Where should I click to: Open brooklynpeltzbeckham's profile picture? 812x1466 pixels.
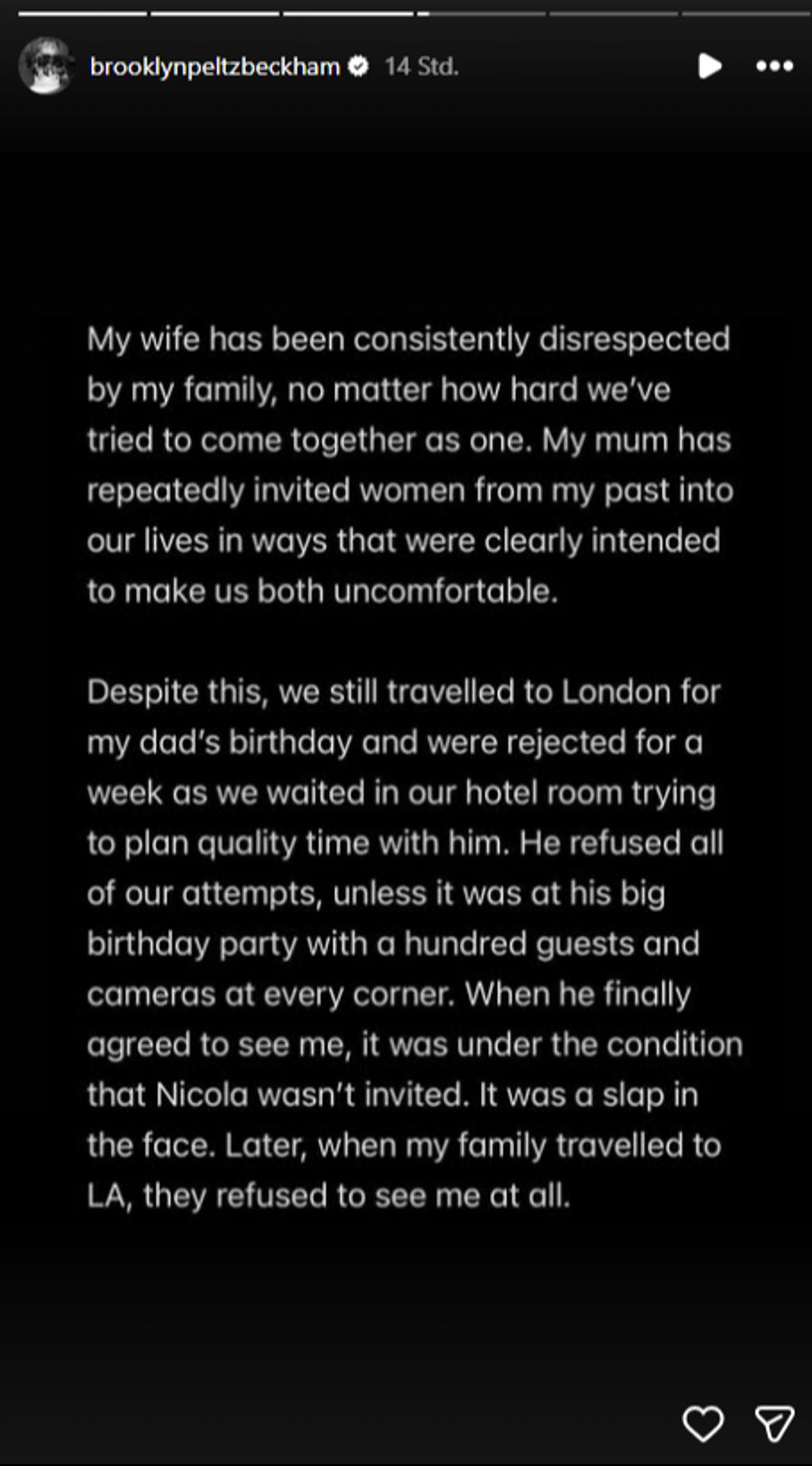pos(47,66)
